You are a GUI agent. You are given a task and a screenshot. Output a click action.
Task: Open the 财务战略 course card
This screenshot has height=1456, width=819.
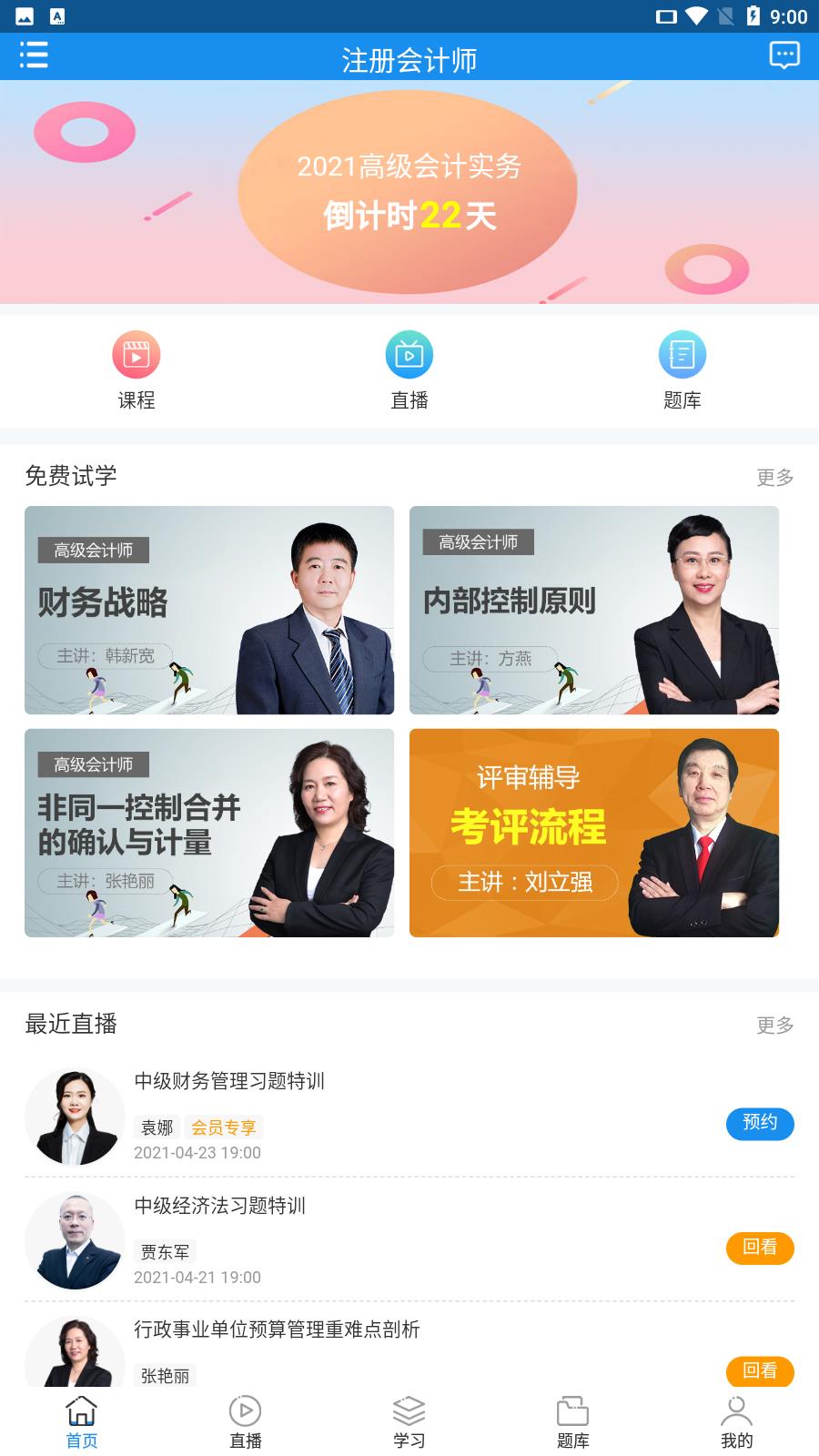click(x=209, y=610)
